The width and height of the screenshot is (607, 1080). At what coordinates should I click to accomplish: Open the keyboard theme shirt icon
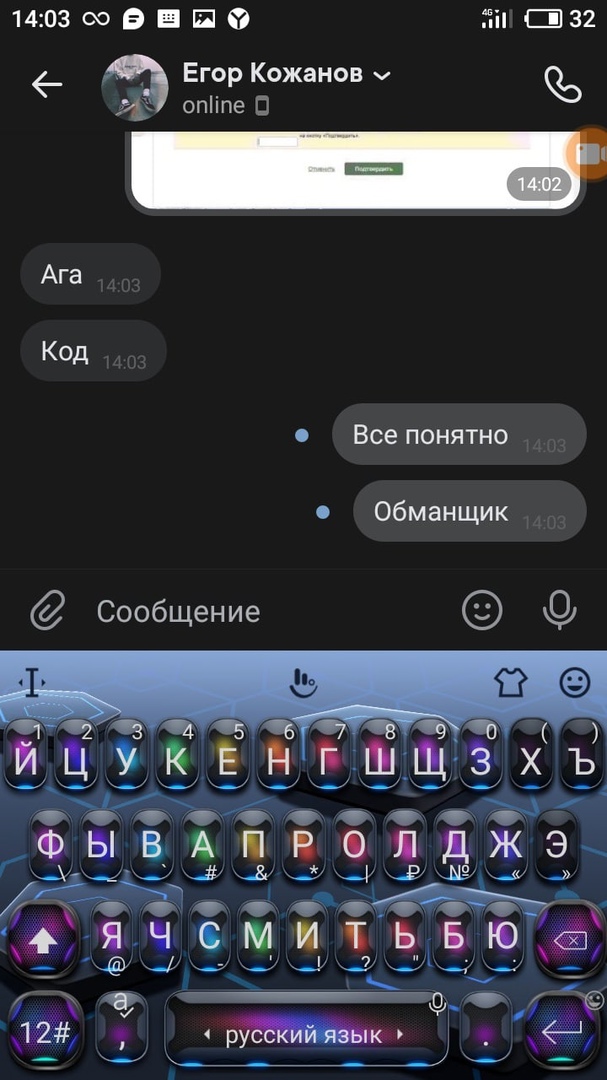click(510, 683)
